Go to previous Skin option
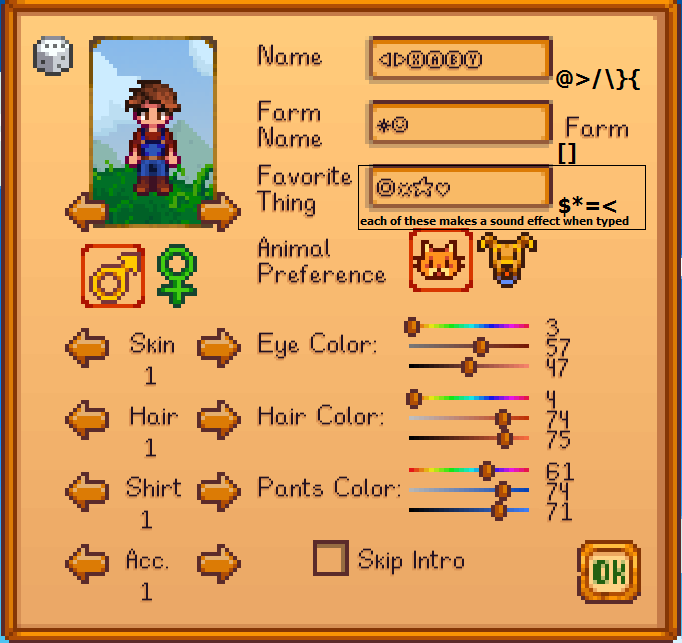This screenshot has width=682, height=643. point(87,348)
